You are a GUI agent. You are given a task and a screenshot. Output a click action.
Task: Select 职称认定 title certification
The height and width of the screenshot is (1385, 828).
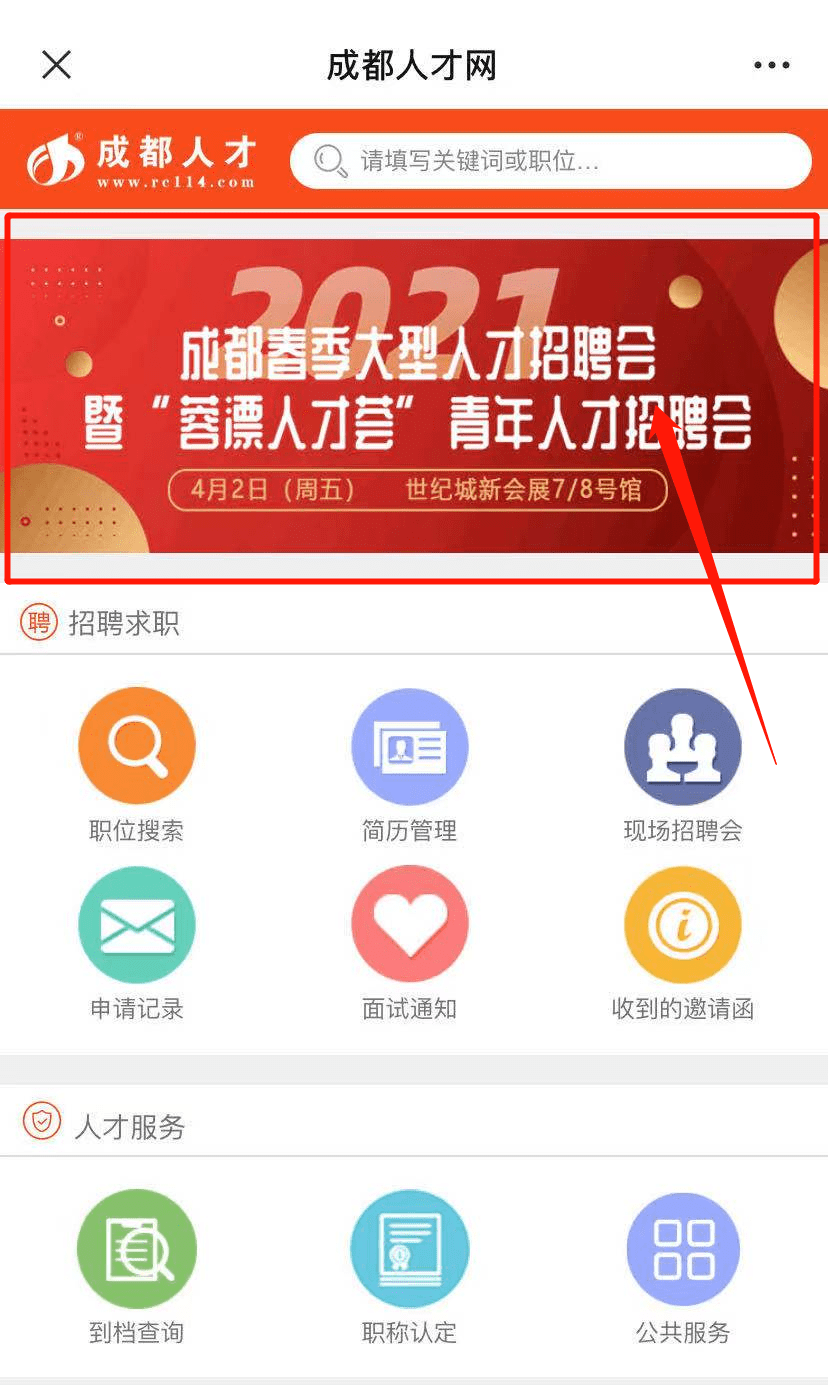pos(409,1249)
